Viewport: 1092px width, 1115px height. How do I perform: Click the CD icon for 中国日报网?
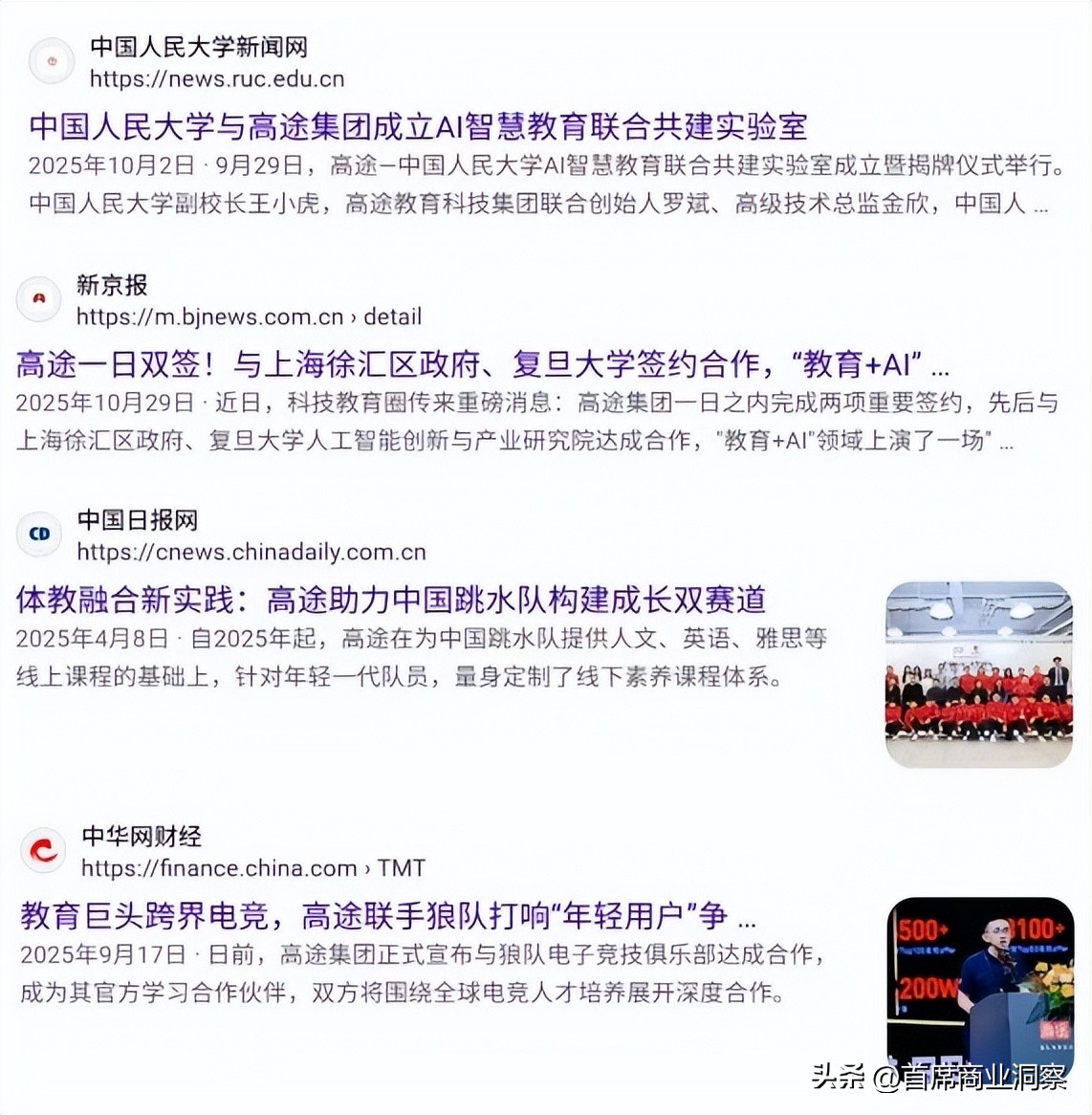click(x=38, y=535)
